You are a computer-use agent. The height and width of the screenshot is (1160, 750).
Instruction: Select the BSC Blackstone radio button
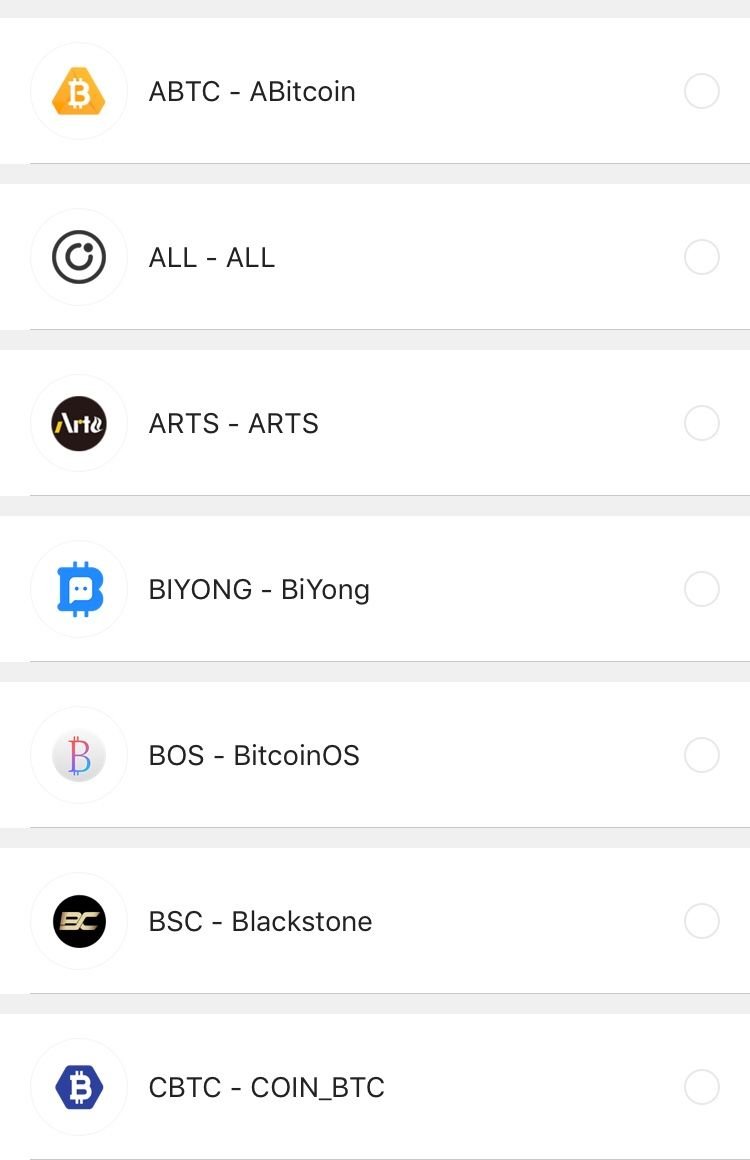(x=702, y=921)
